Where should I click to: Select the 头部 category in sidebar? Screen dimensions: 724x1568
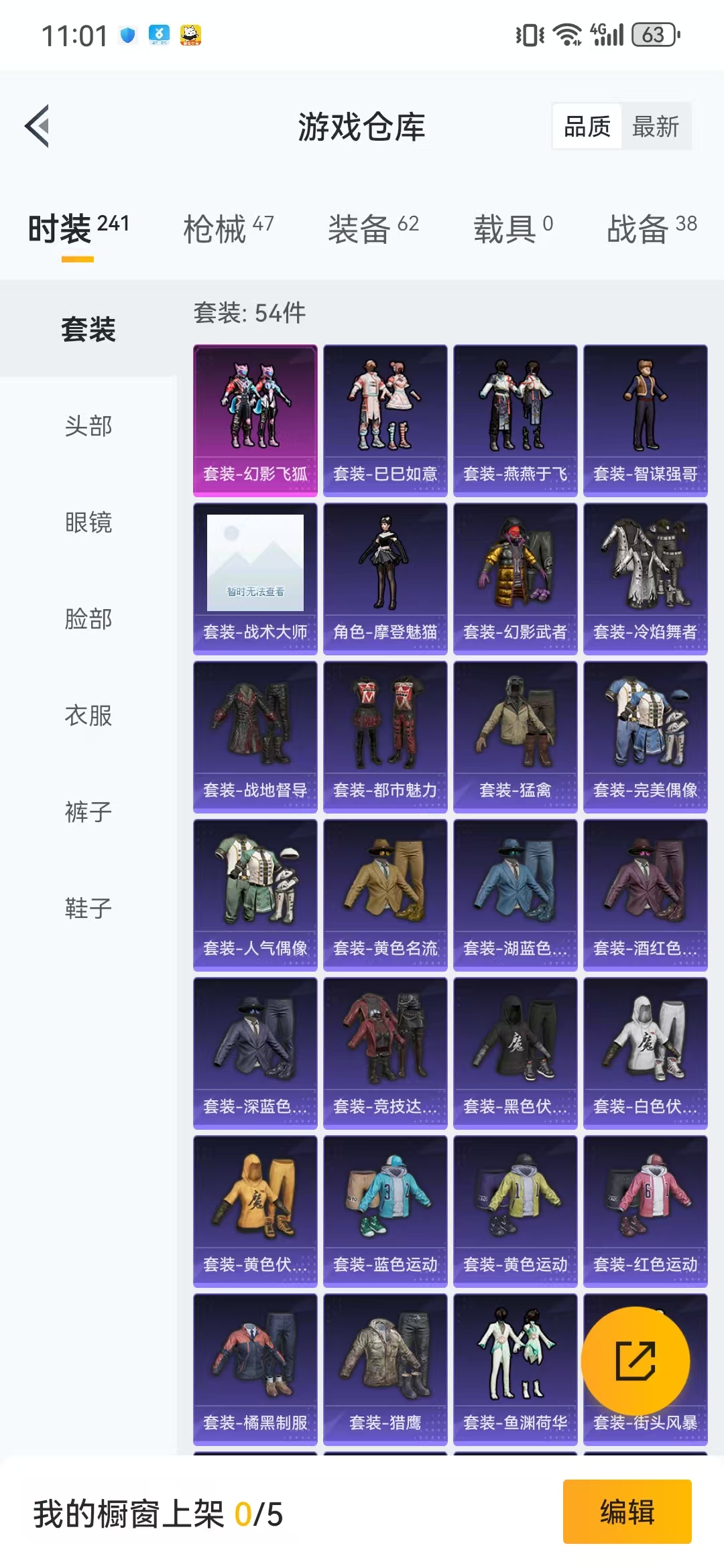click(x=88, y=426)
